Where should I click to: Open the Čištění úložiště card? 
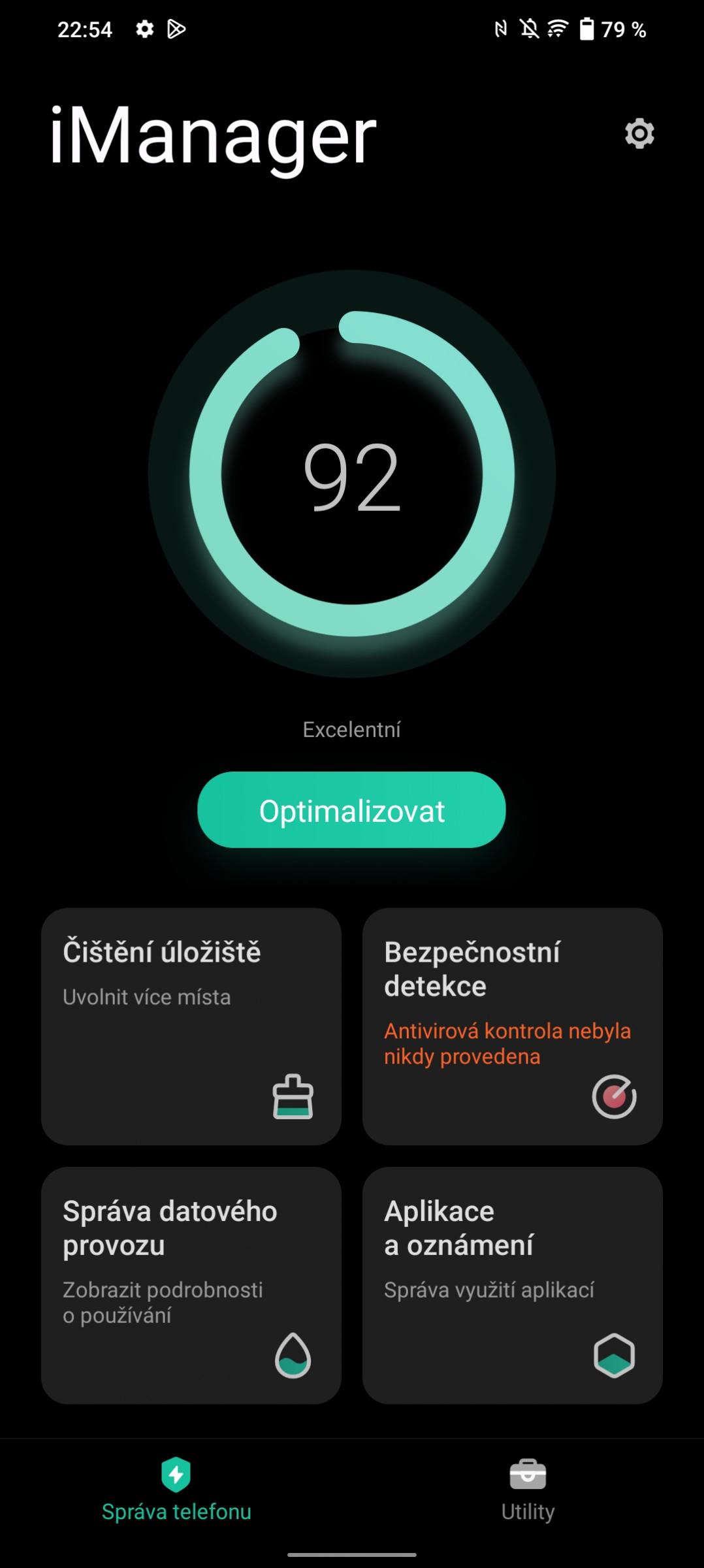191,1026
